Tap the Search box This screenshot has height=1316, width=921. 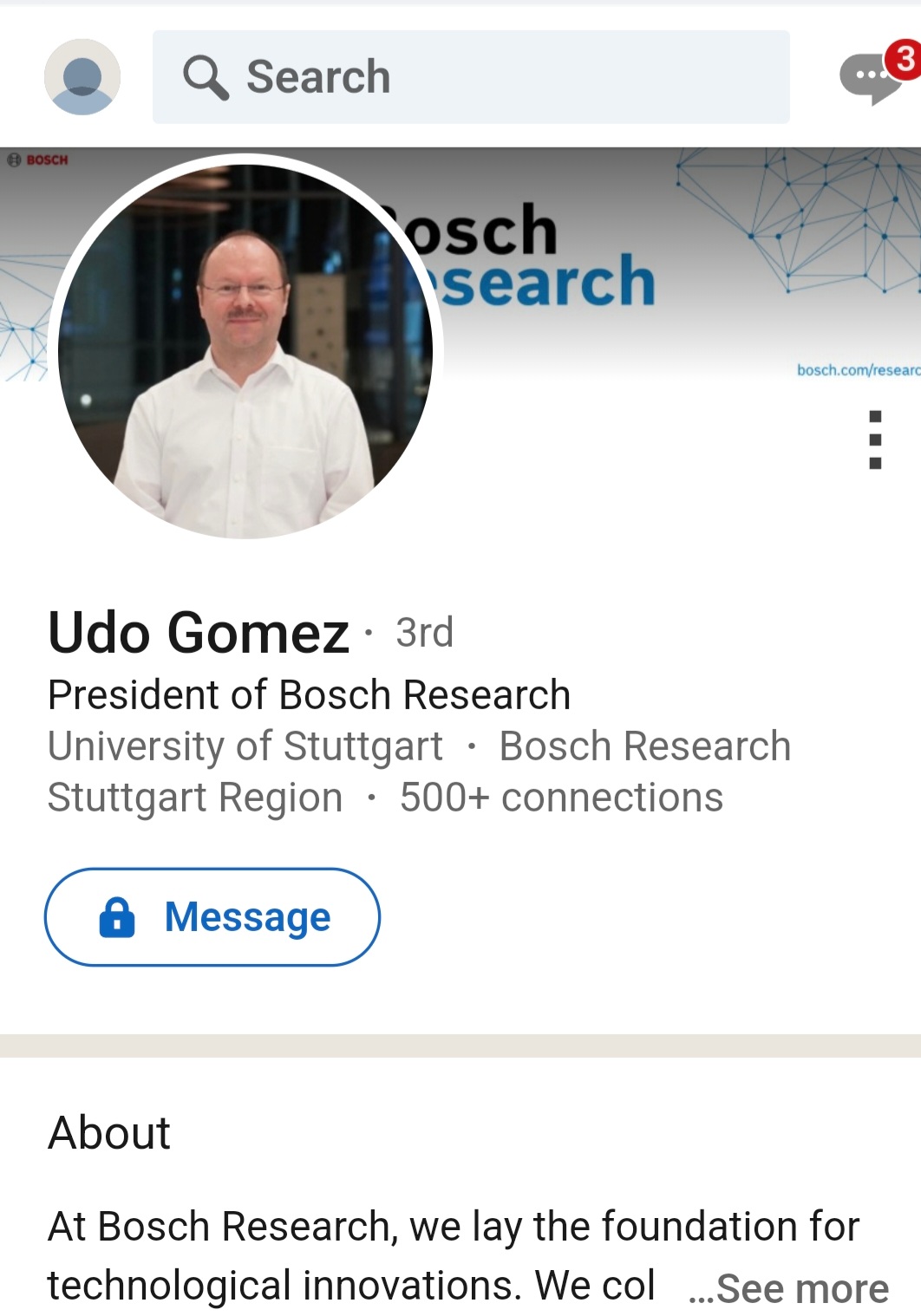click(x=471, y=77)
